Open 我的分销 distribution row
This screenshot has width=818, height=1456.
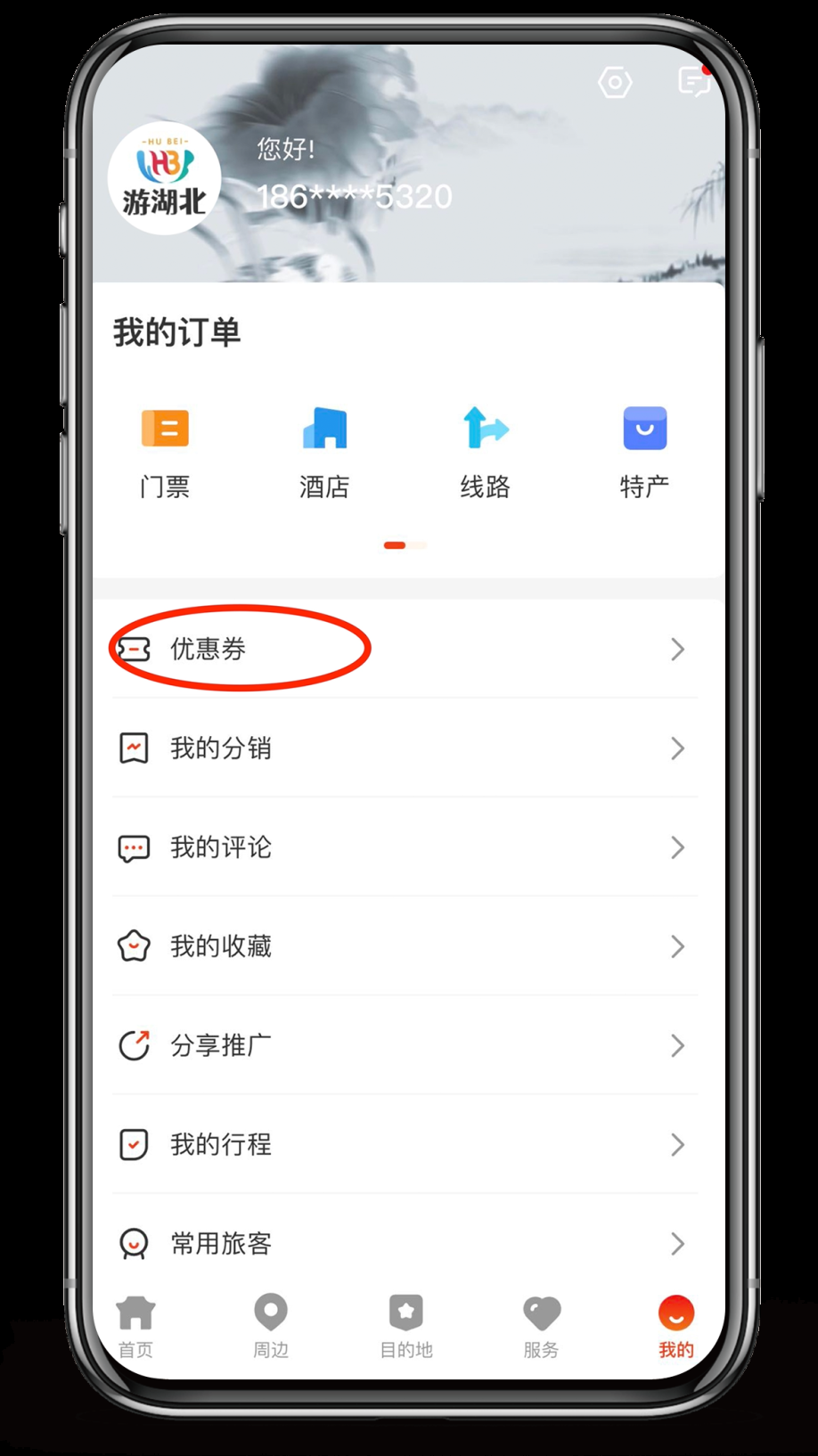coord(405,748)
